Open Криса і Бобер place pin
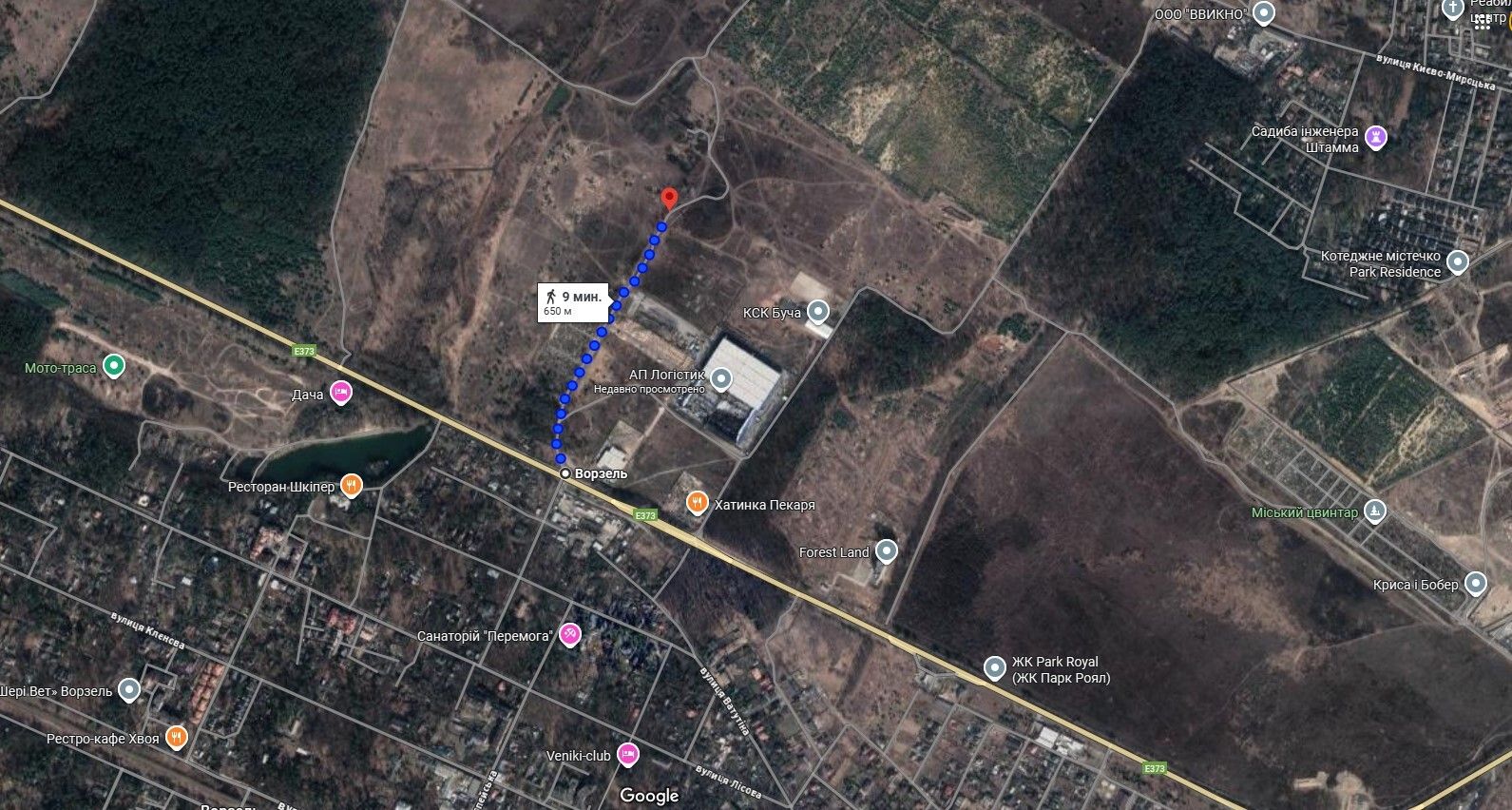Image resolution: width=1512 pixels, height=810 pixels. 1475,583
